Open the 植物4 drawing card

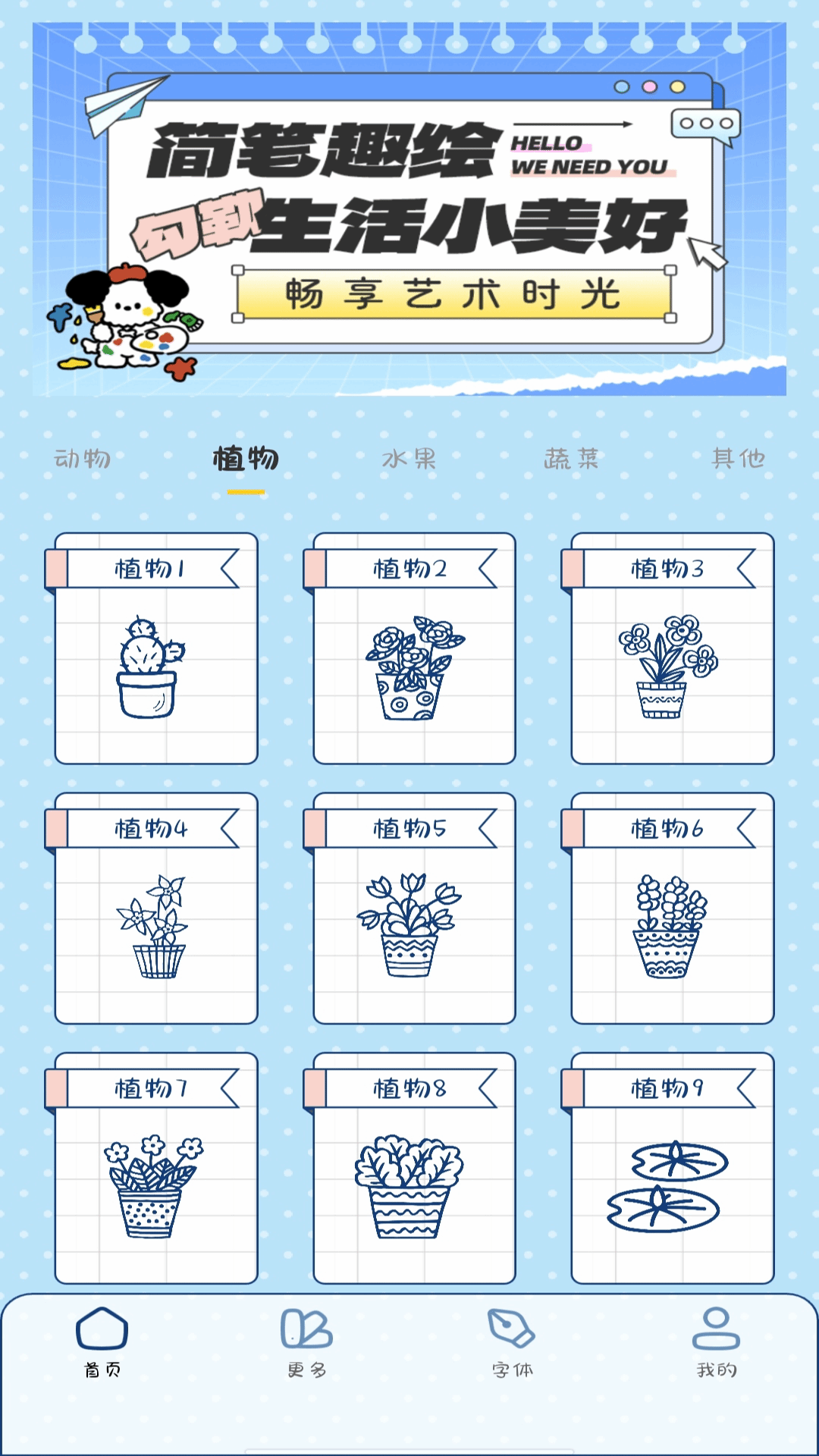pos(156,908)
